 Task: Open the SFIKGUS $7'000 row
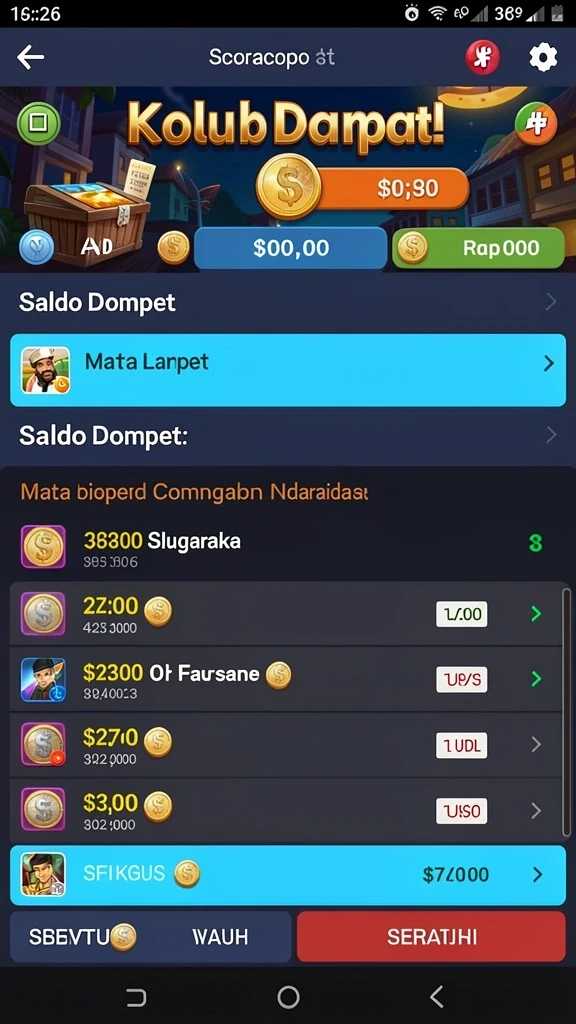click(x=288, y=875)
